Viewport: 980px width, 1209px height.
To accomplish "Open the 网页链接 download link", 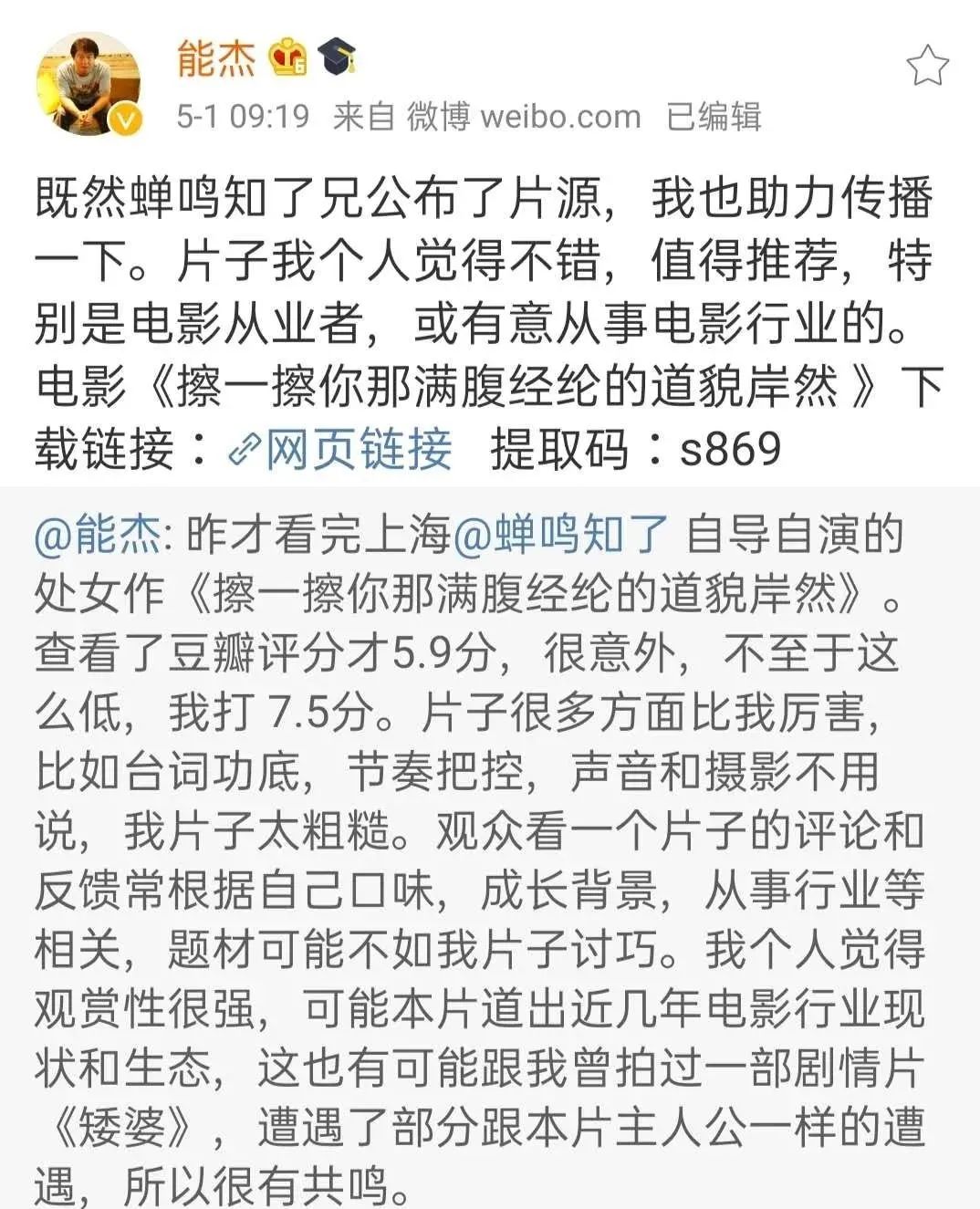I will (x=340, y=448).
